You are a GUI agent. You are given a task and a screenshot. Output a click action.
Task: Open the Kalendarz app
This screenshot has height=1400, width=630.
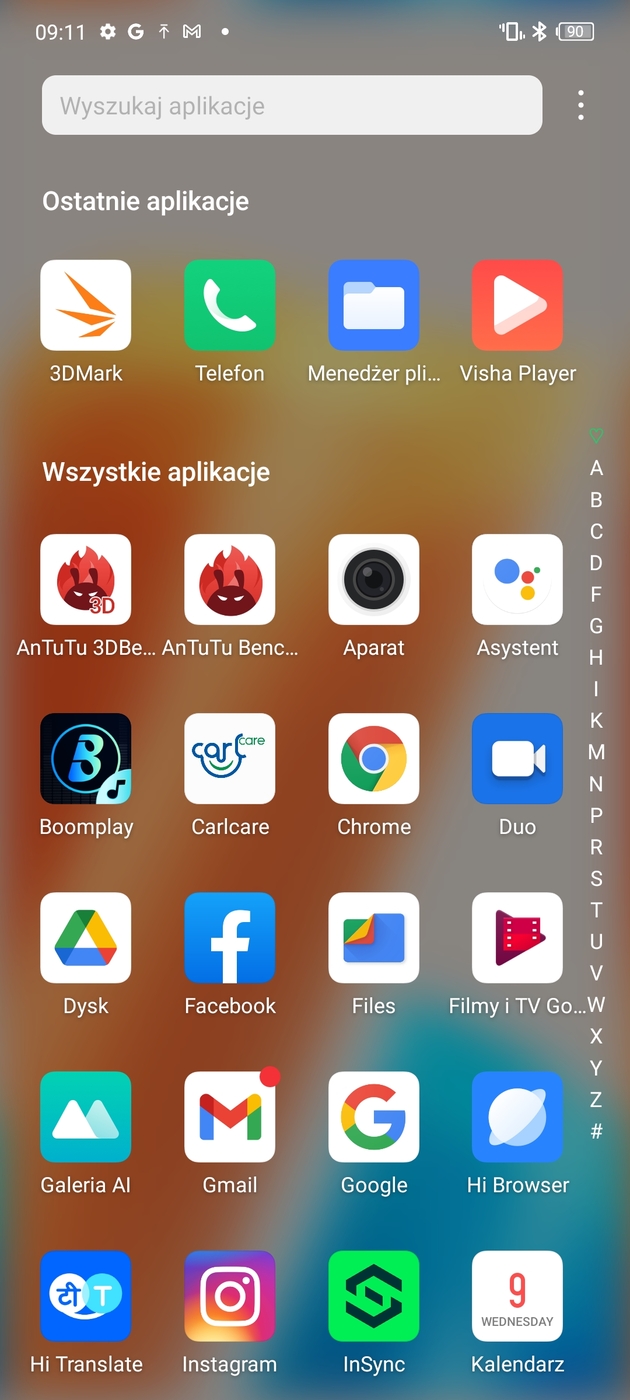point(517,1296)
